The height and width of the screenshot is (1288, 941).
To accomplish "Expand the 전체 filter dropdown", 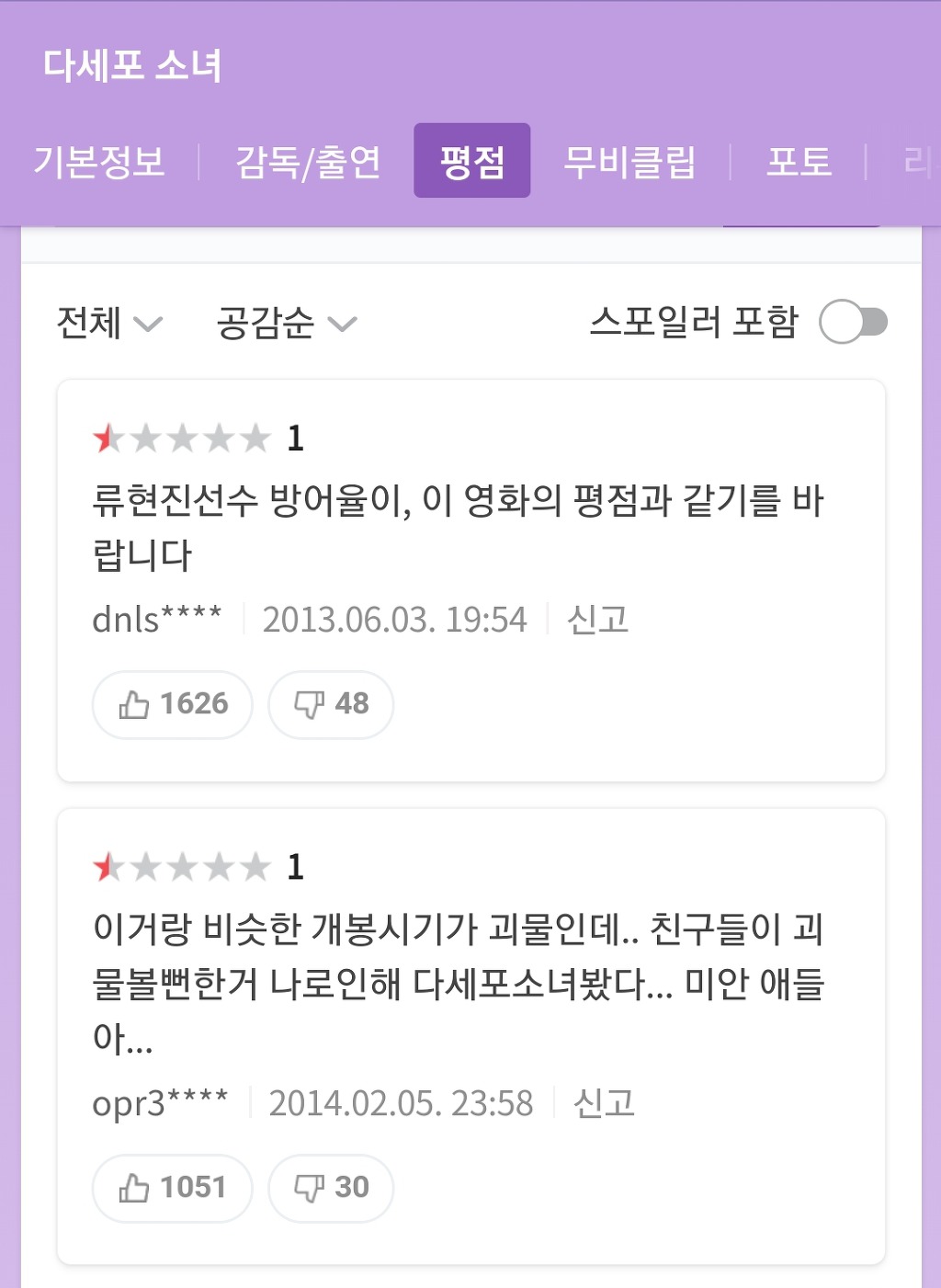I will pos(108,323).
